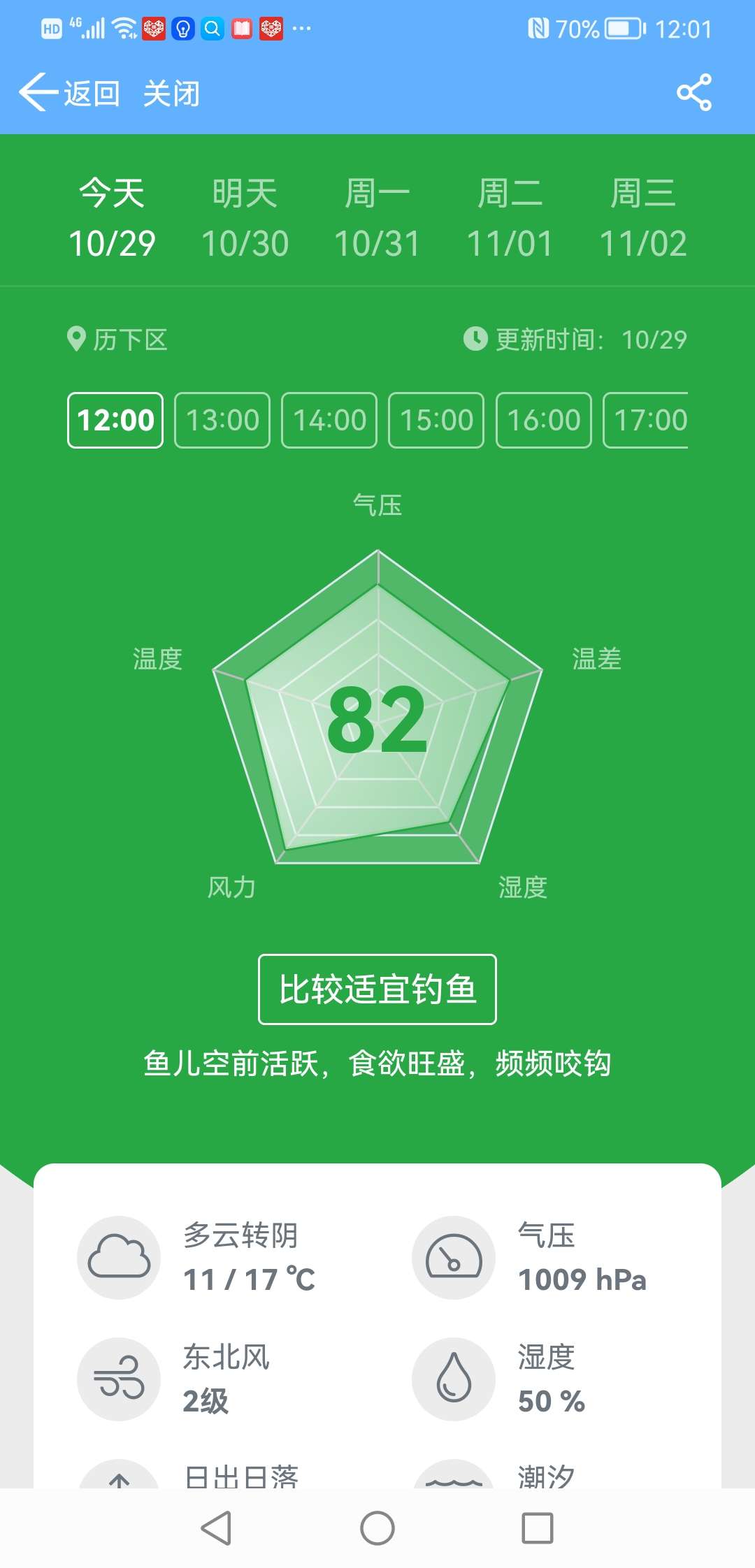Viewport: 755px width, 1568px height.
Task: Switch to 周三 11/02 forecast
Action: click(642, 217)
